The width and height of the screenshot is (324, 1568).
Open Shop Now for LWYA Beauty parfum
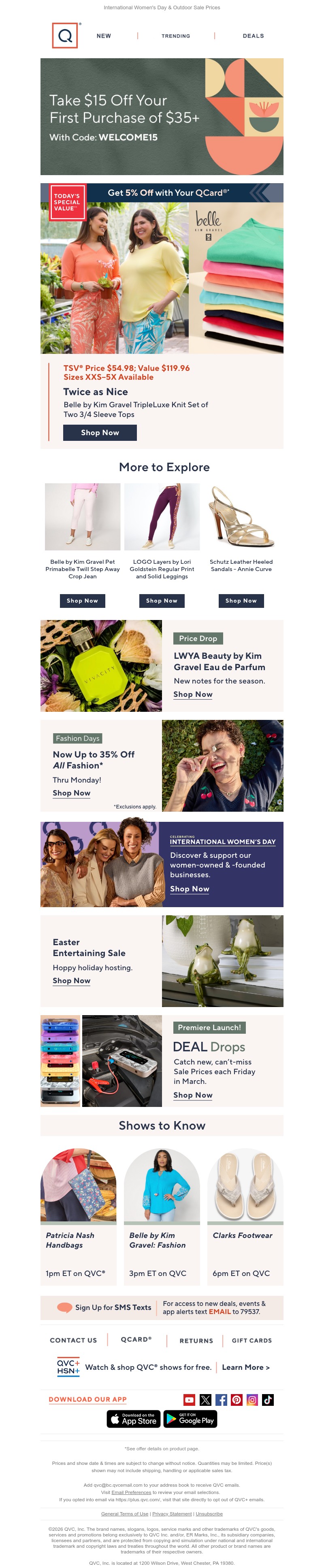tap(192, 694)
